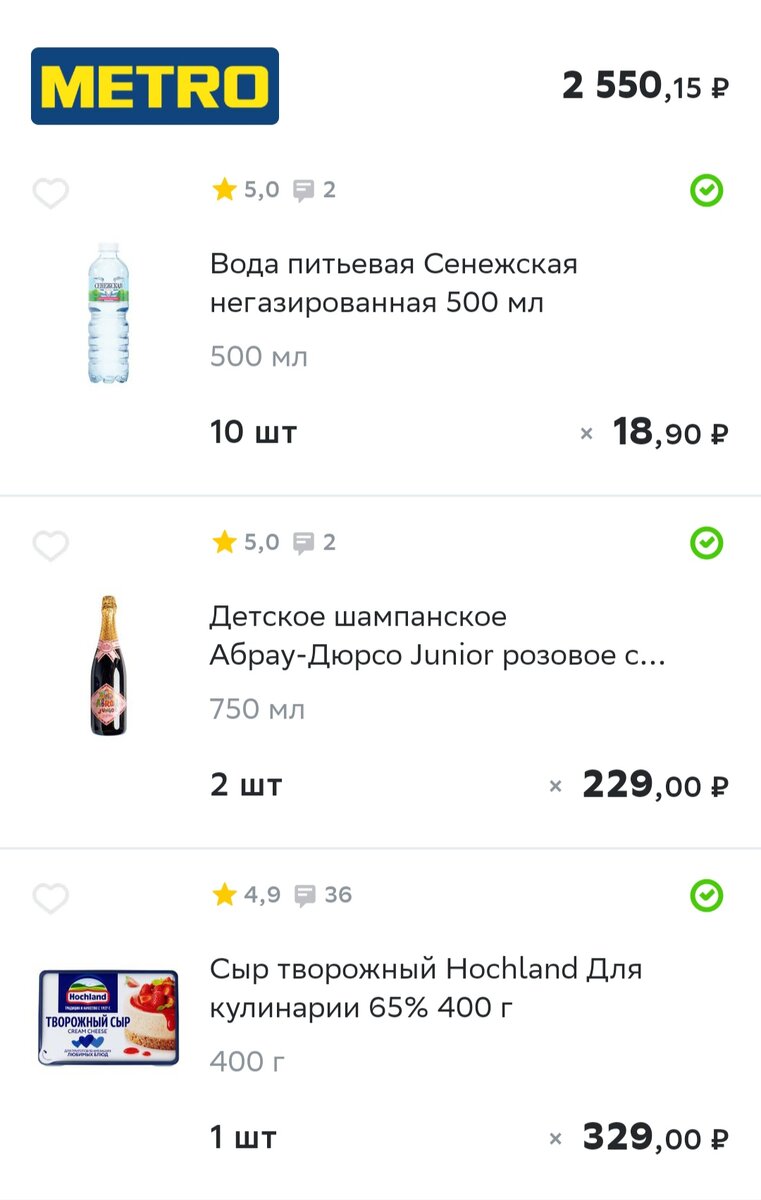Select the 2 шт quantity of champagne
Screen dimensions: 761x1200
click(247, 786)
